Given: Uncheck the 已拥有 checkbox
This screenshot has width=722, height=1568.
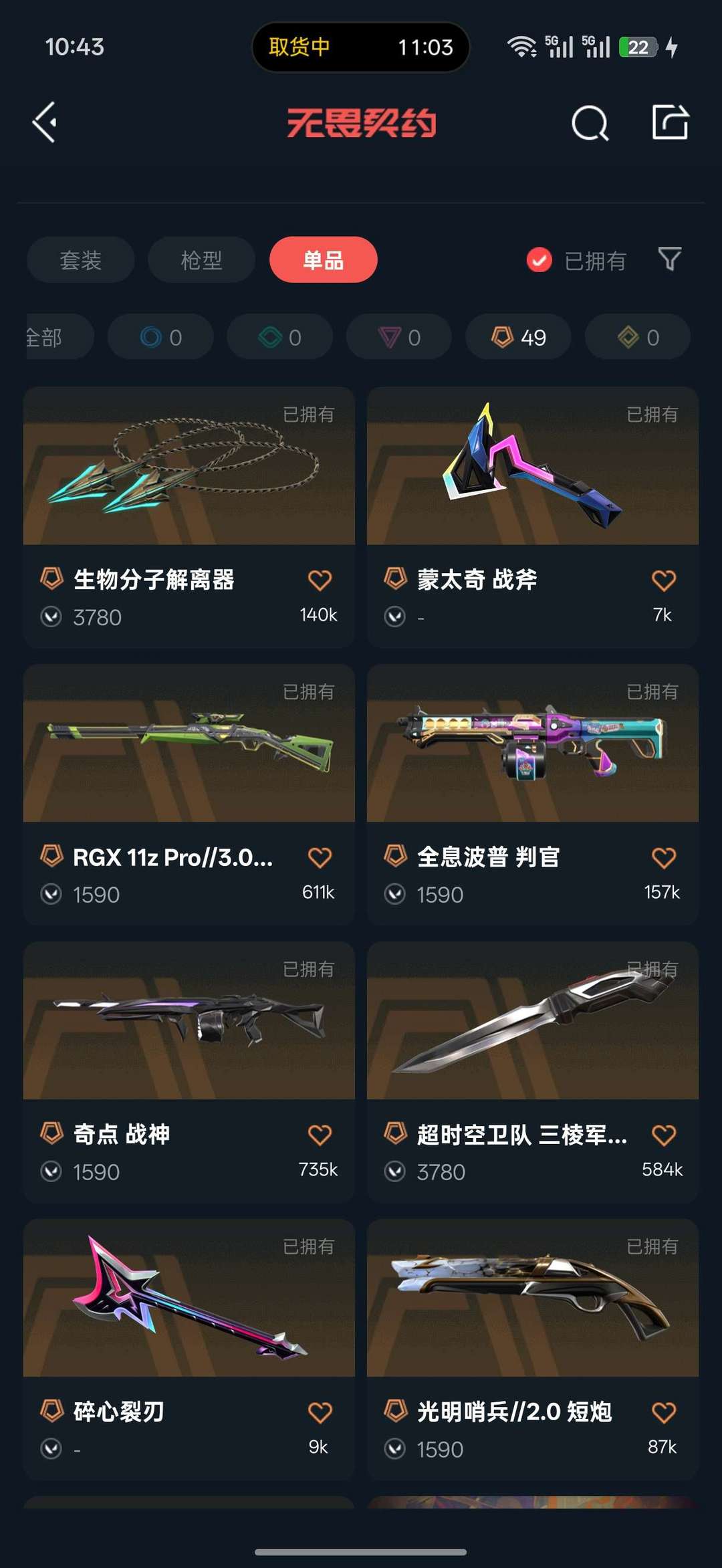Looking at the screenshot, I should tap(539, 260).
